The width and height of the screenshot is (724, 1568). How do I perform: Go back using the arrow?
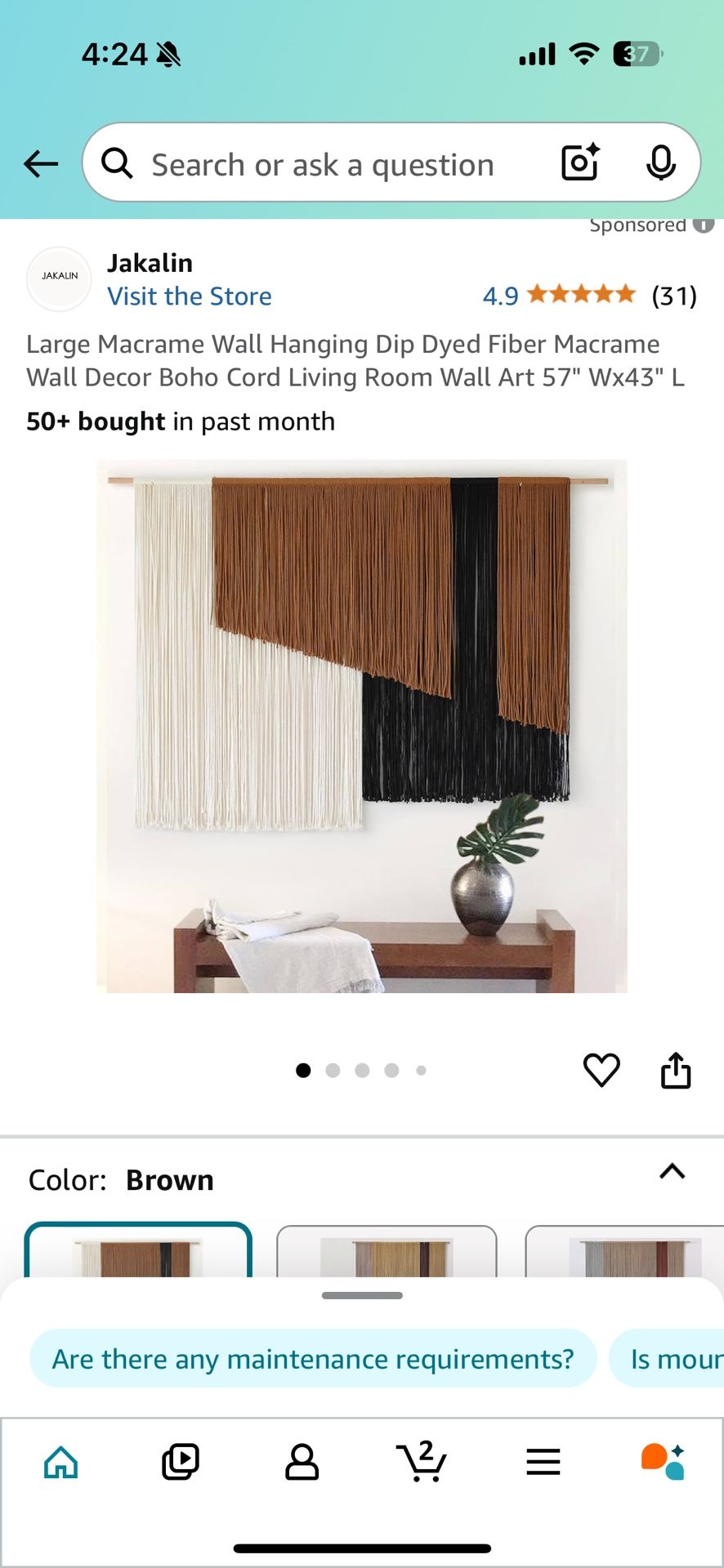tap(41, 163)
